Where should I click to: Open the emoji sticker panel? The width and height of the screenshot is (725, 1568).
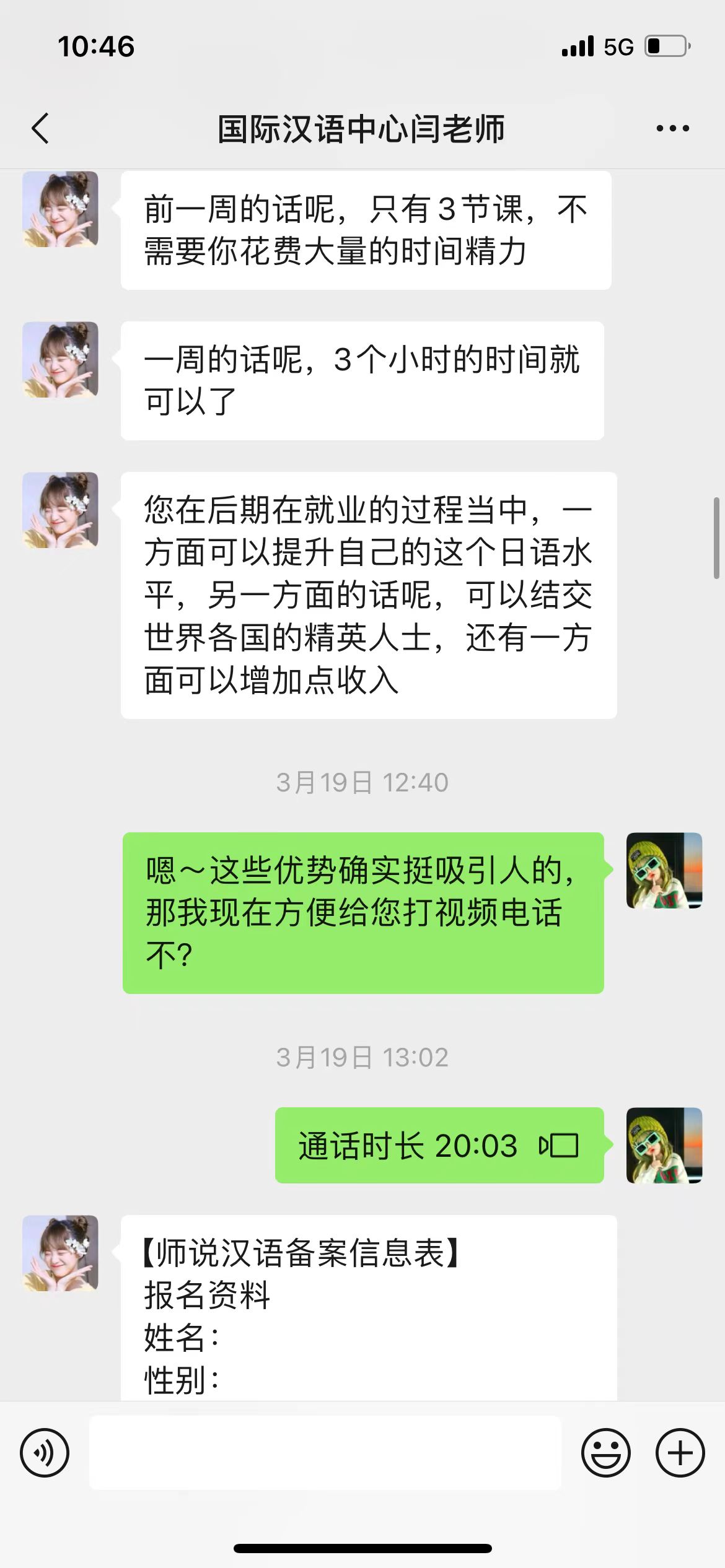pos(605,1453)
